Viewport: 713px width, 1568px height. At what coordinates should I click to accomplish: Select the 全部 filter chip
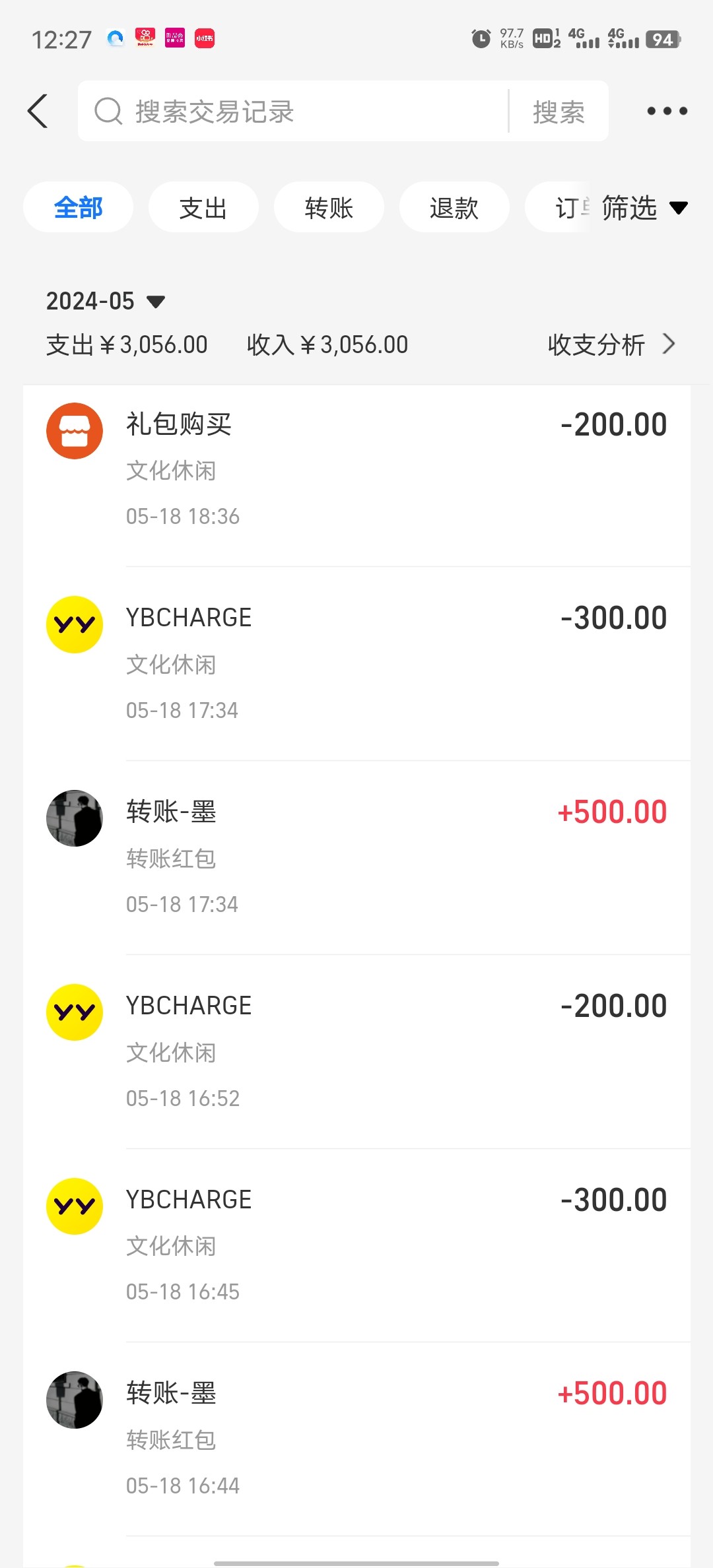pos(78,208)
